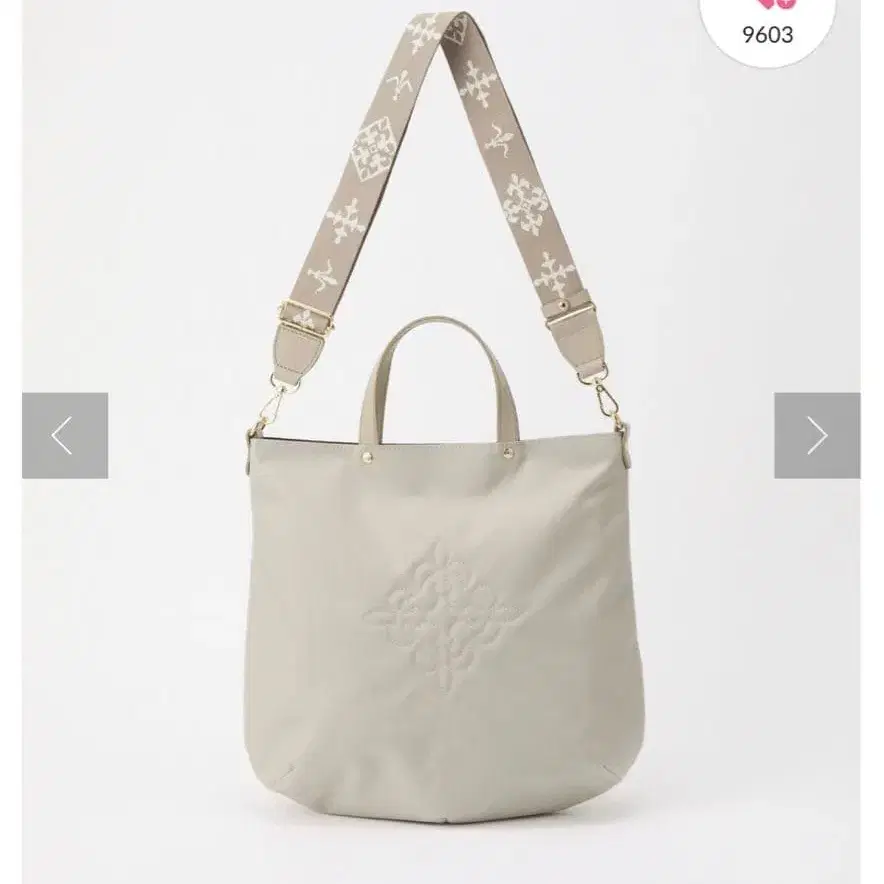
Task: Go to the next product image
Action: pos(816,435)
